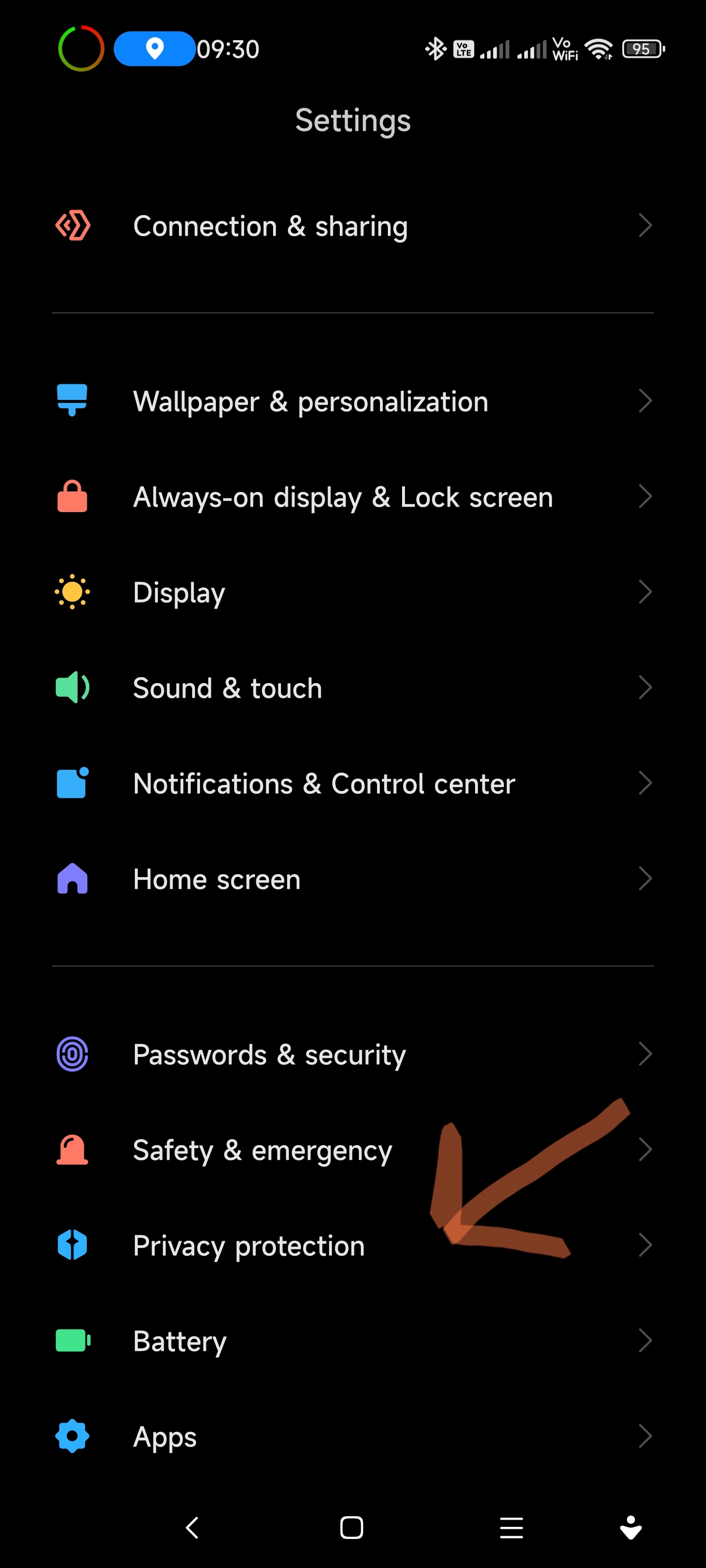Tap the system back button
Screen dimensions: 706x1568
click(x=193, y=1527)
